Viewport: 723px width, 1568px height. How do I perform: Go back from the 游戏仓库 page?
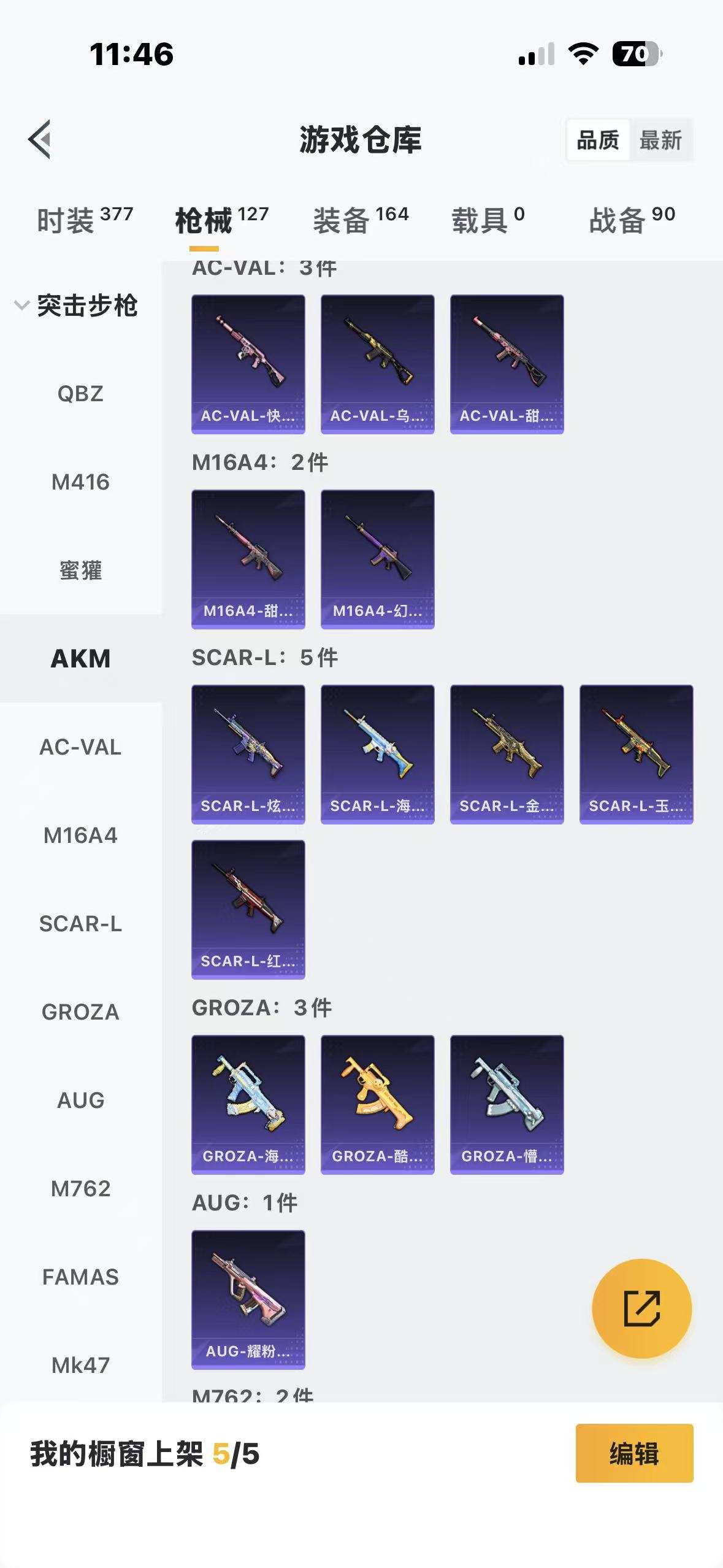(x=40, y=139)
